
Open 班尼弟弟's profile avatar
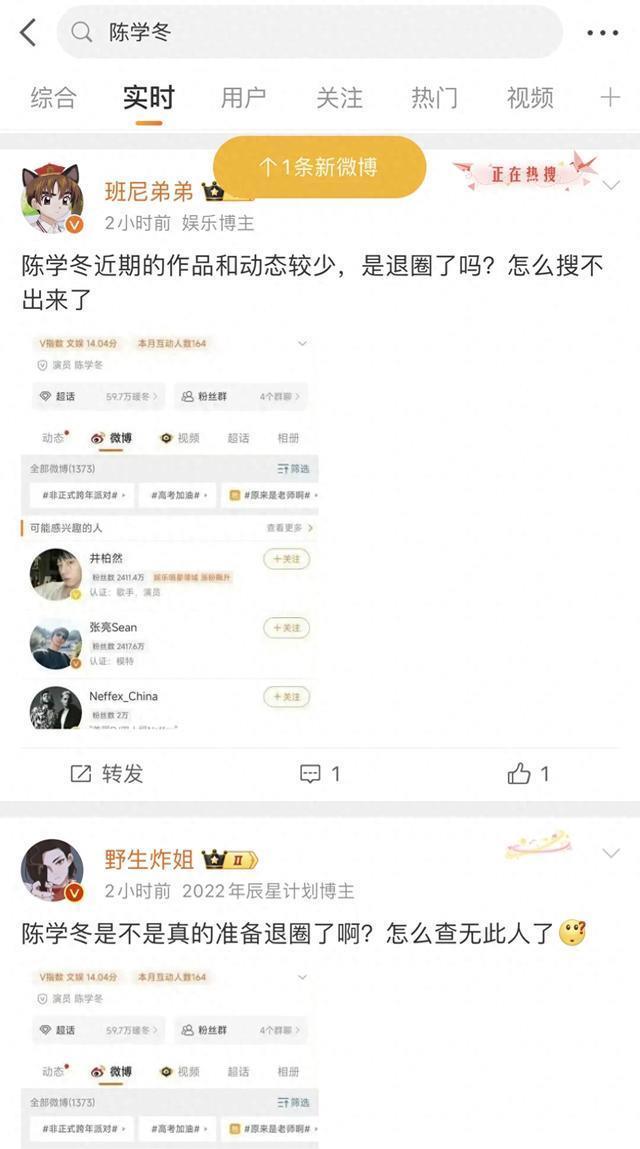(x=52, y=199)
